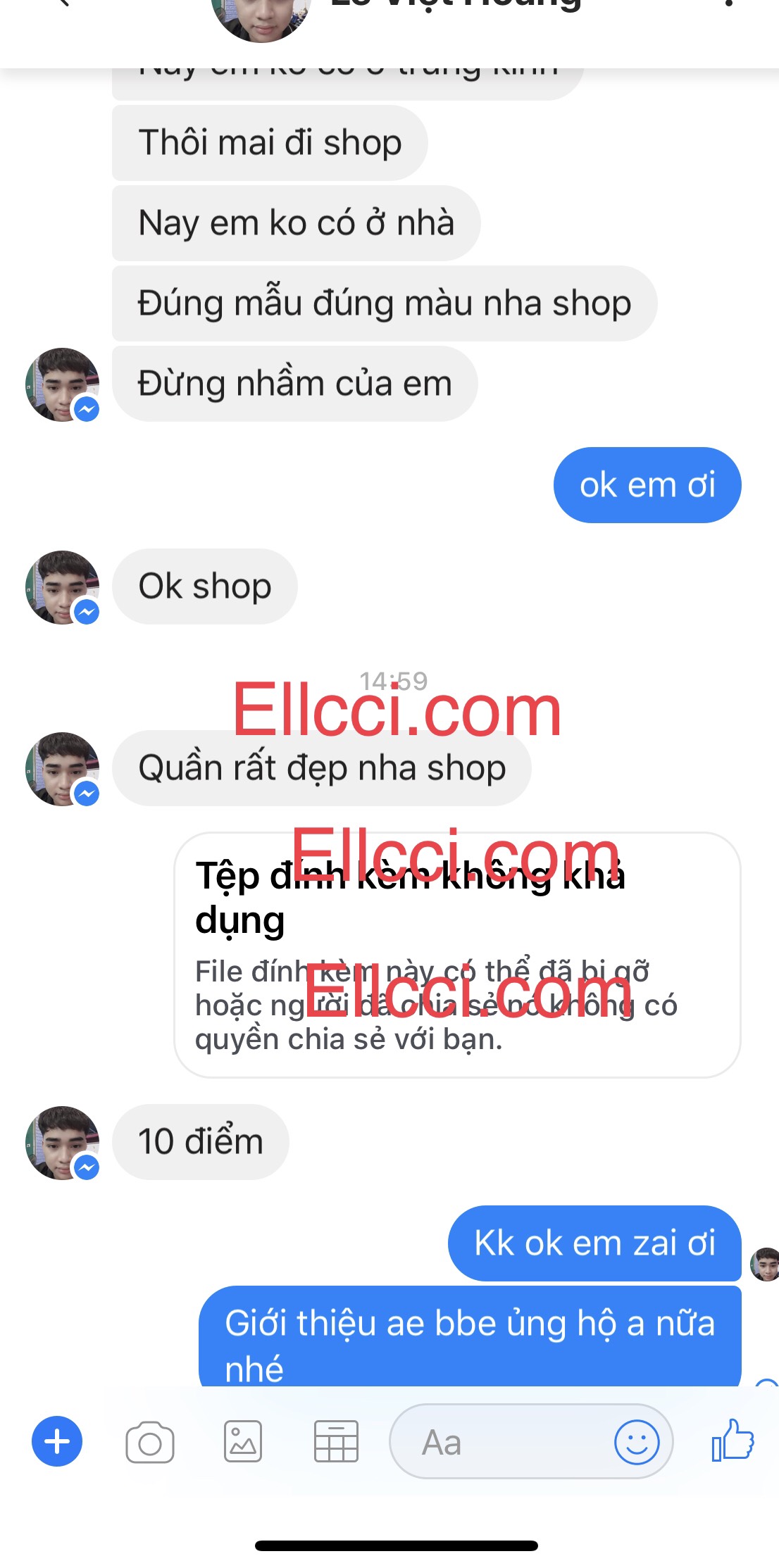Open the photo gallery picker
Image resolution: width=779 pixels, height=1568 pixels.
coord(243,1441)
